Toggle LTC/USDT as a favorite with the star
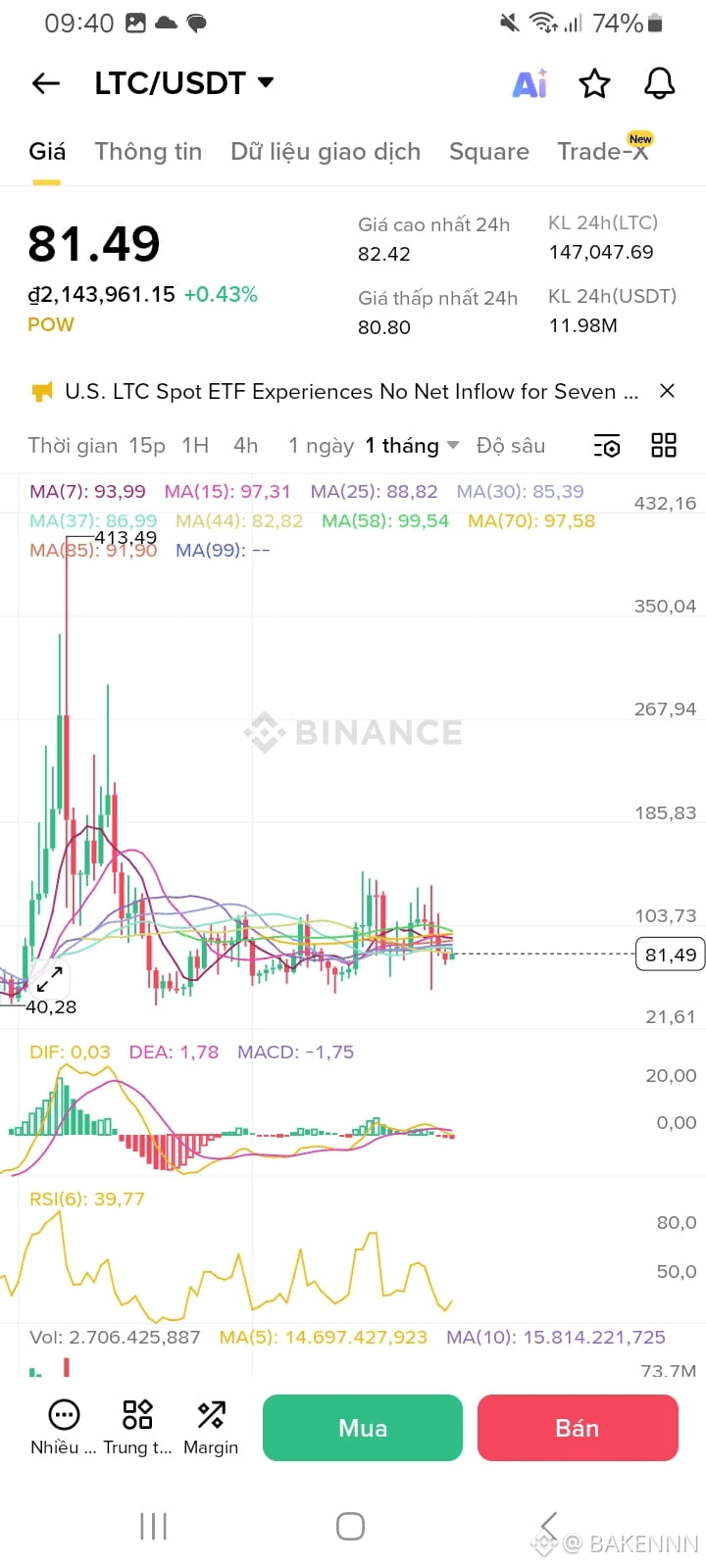The image size is (706, 1568). (x=594, y=84)
